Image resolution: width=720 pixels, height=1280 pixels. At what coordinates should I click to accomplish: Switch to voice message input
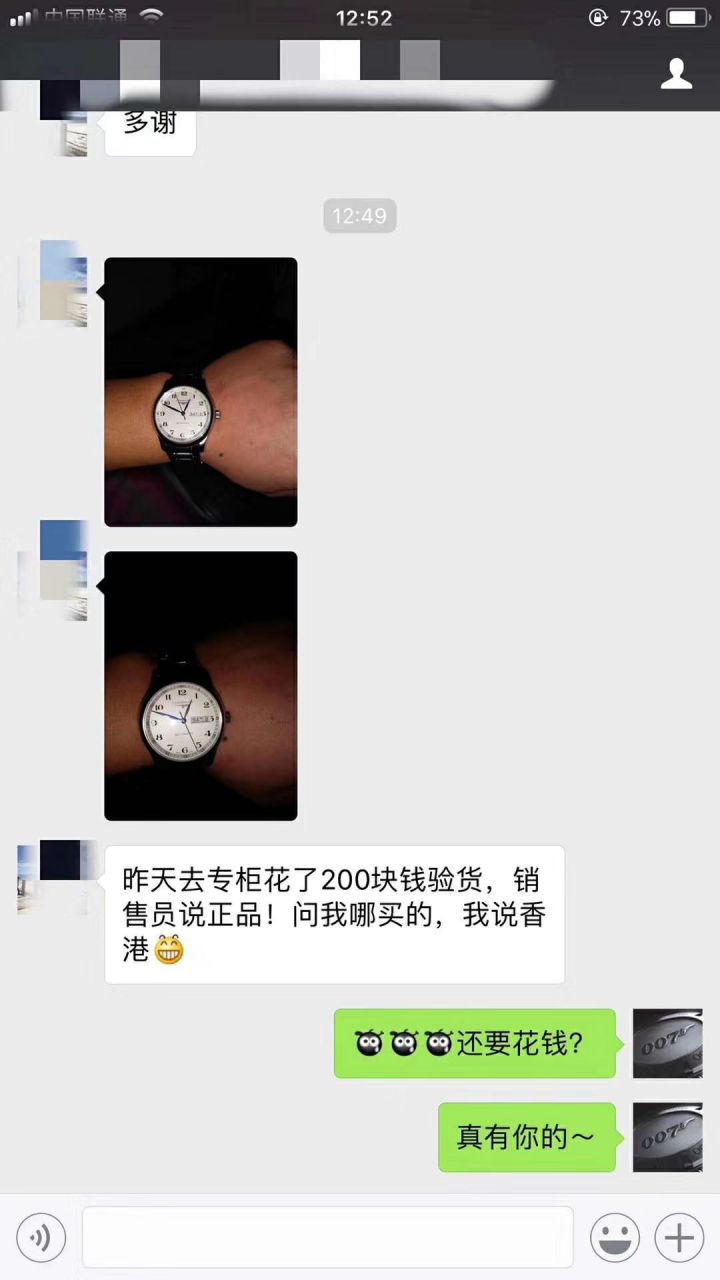pos(41,1238)
